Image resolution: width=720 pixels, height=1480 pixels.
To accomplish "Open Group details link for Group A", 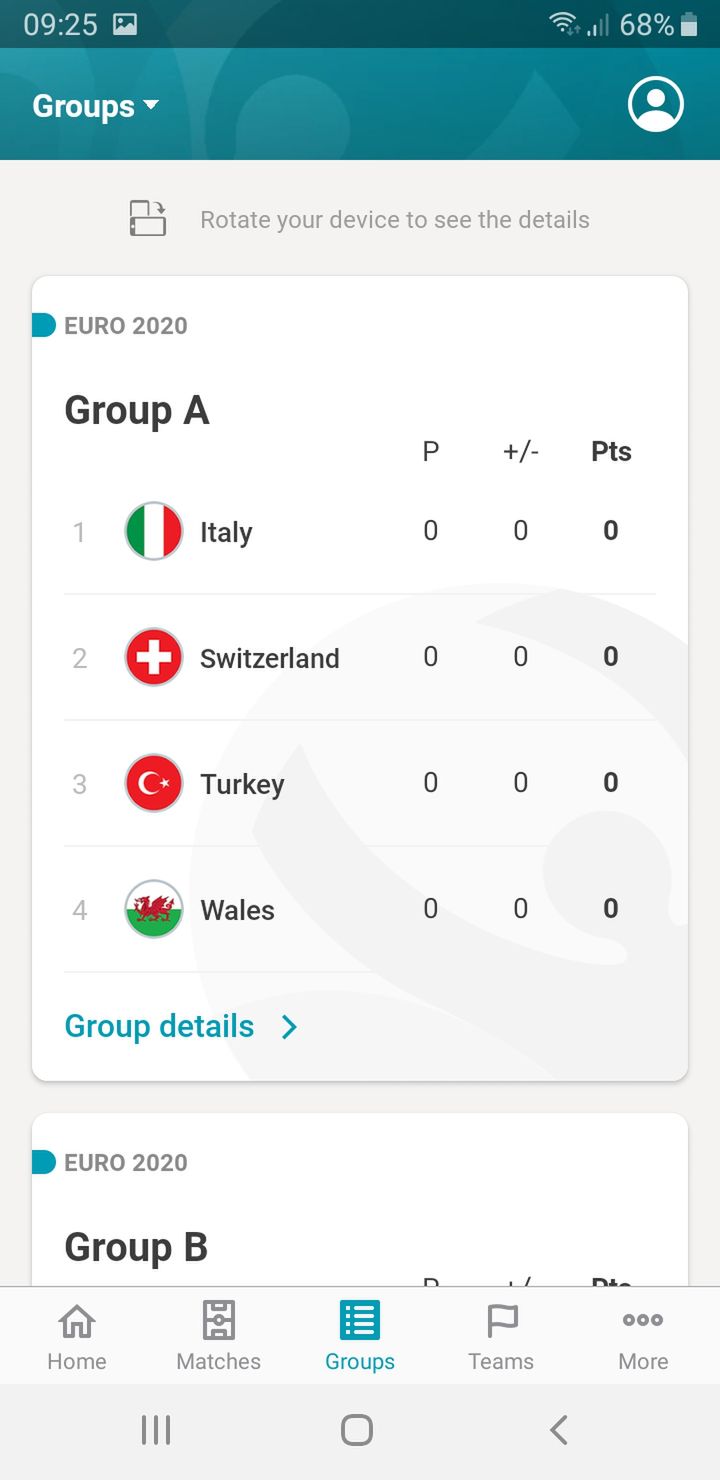I will [181, 1026].
